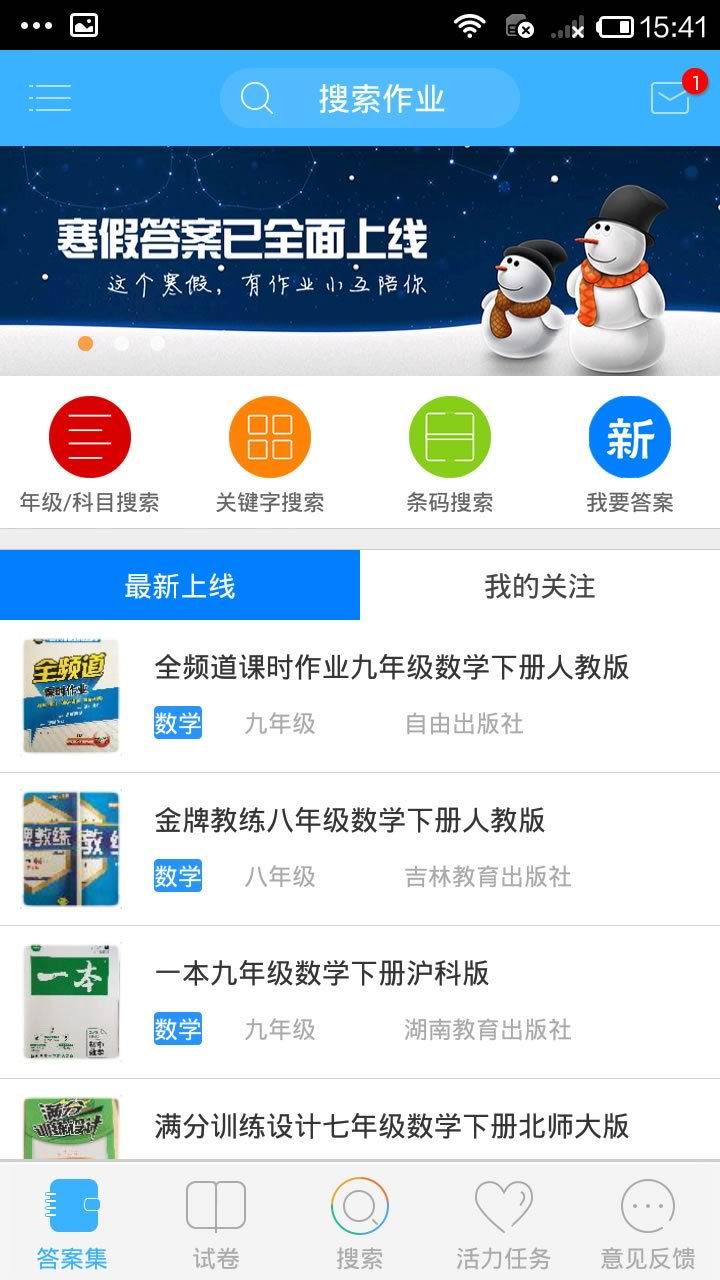Open the 意见反馈 bottom tab
The image size is (720, 1280).
click(648, 1222)
